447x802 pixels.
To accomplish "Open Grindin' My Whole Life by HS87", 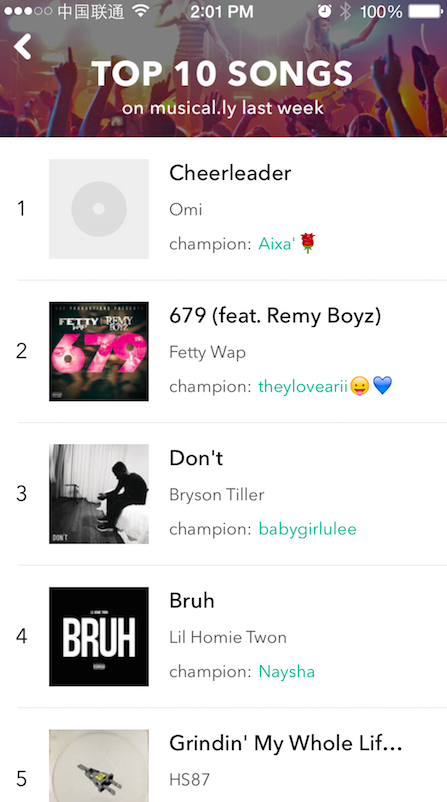I will (x=224, y=755).
